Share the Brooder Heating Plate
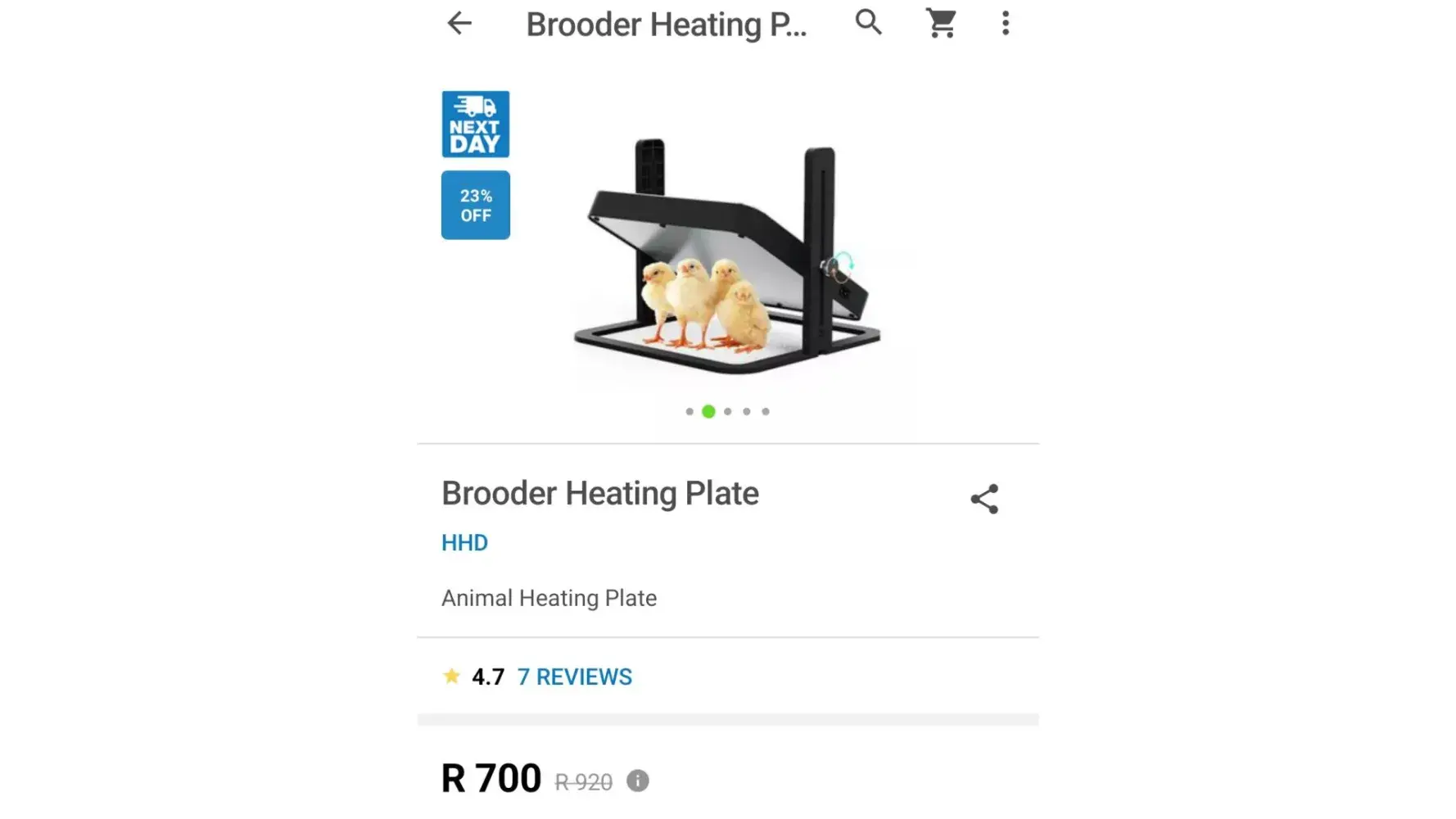 coord(984,499)
